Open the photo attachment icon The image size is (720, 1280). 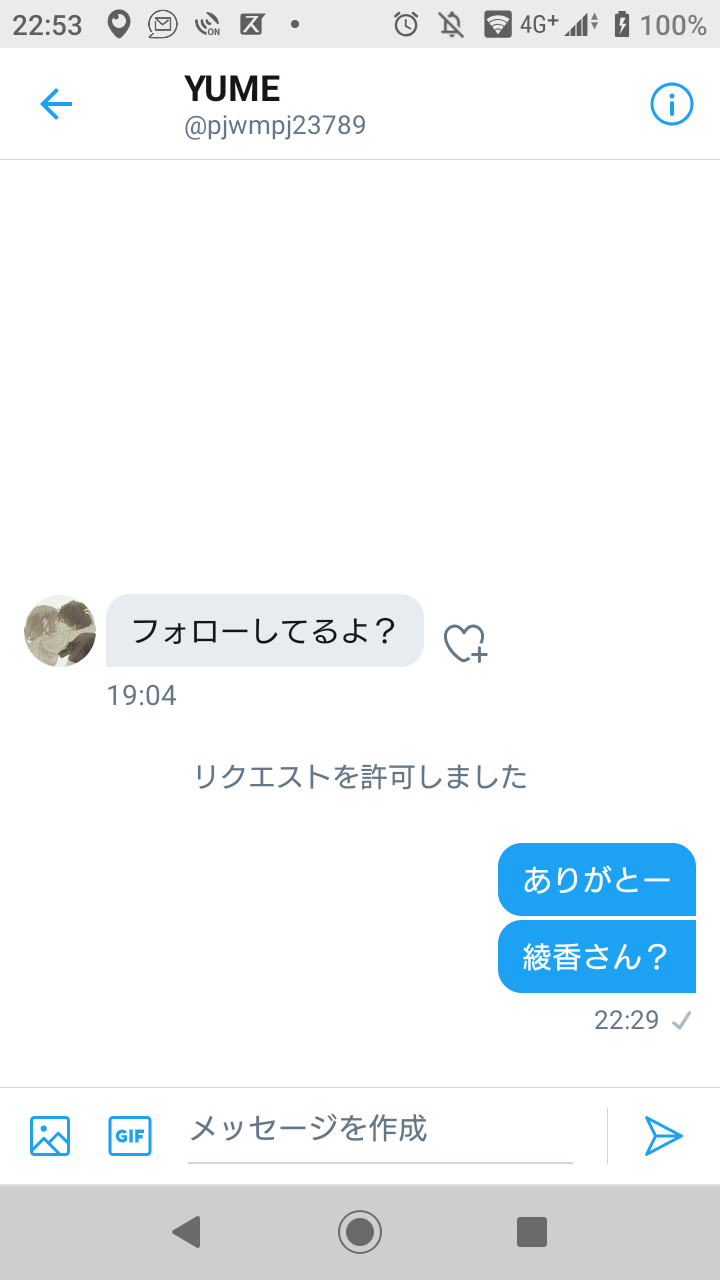(49, 1135)
